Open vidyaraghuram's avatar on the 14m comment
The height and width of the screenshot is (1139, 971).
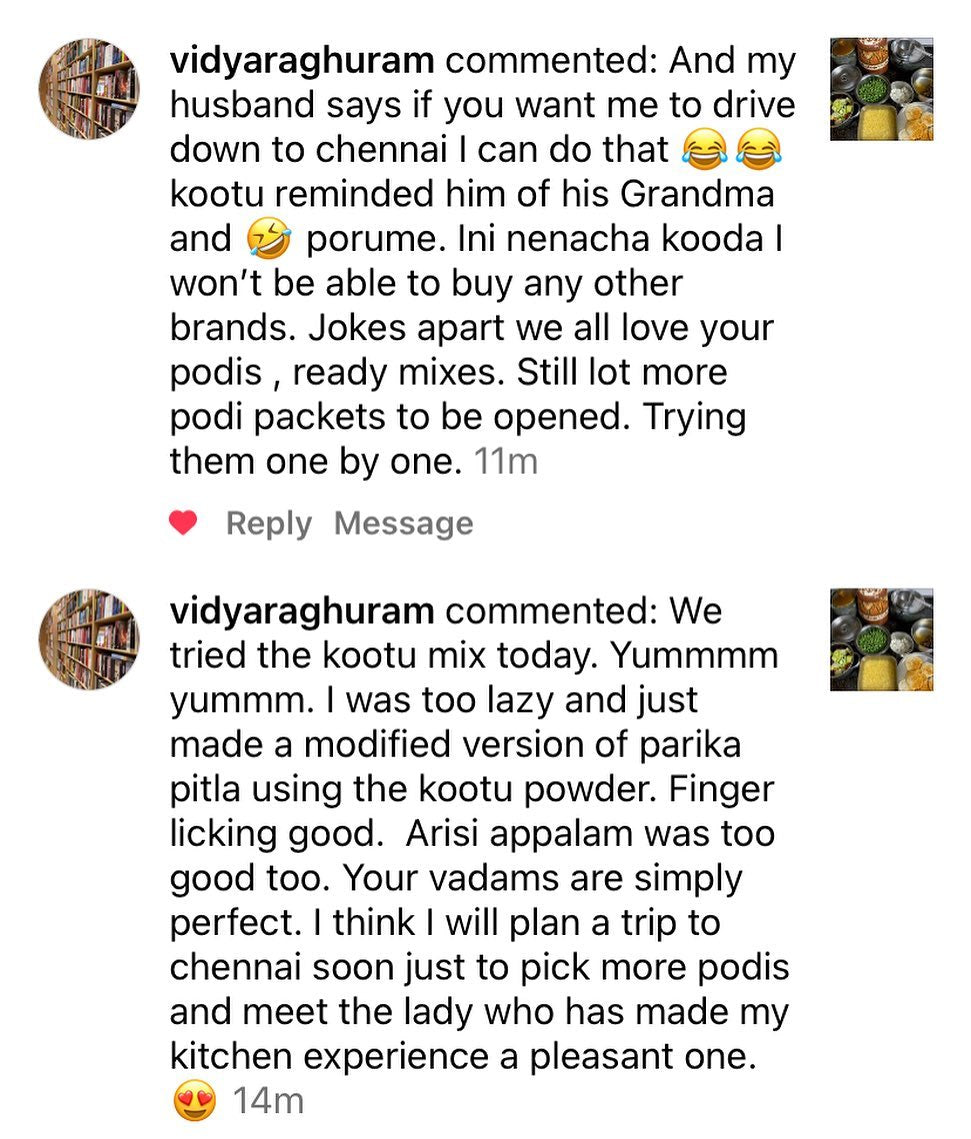pyautogui.click(x=88, y=640)
